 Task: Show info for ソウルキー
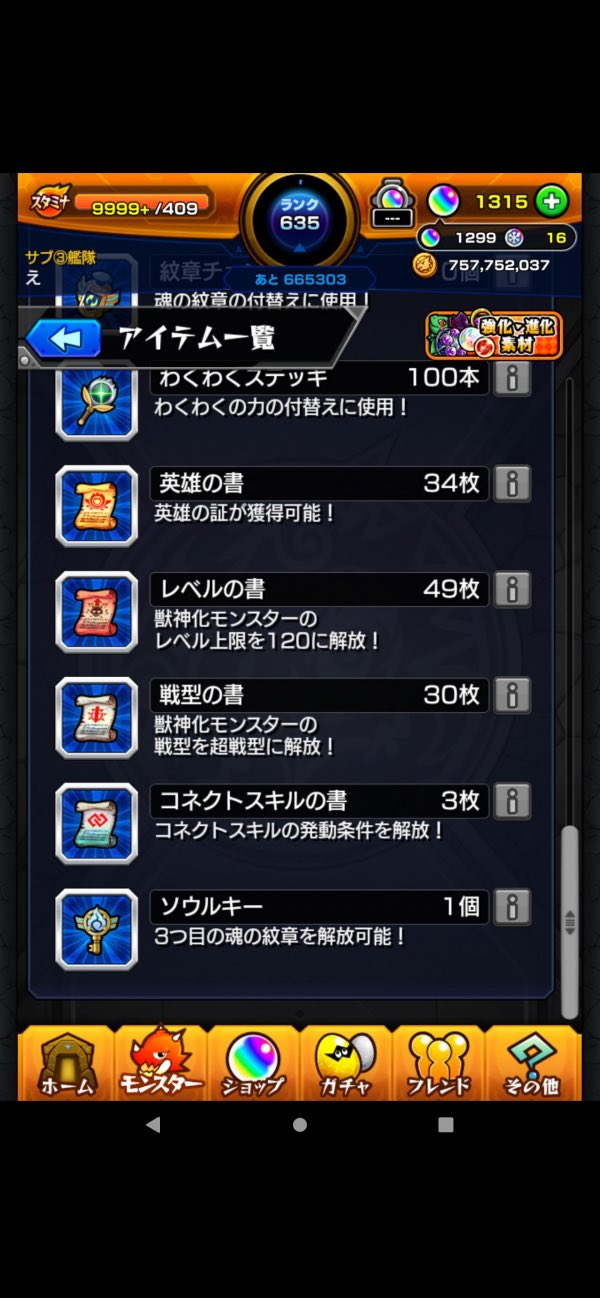click(512, 907)
